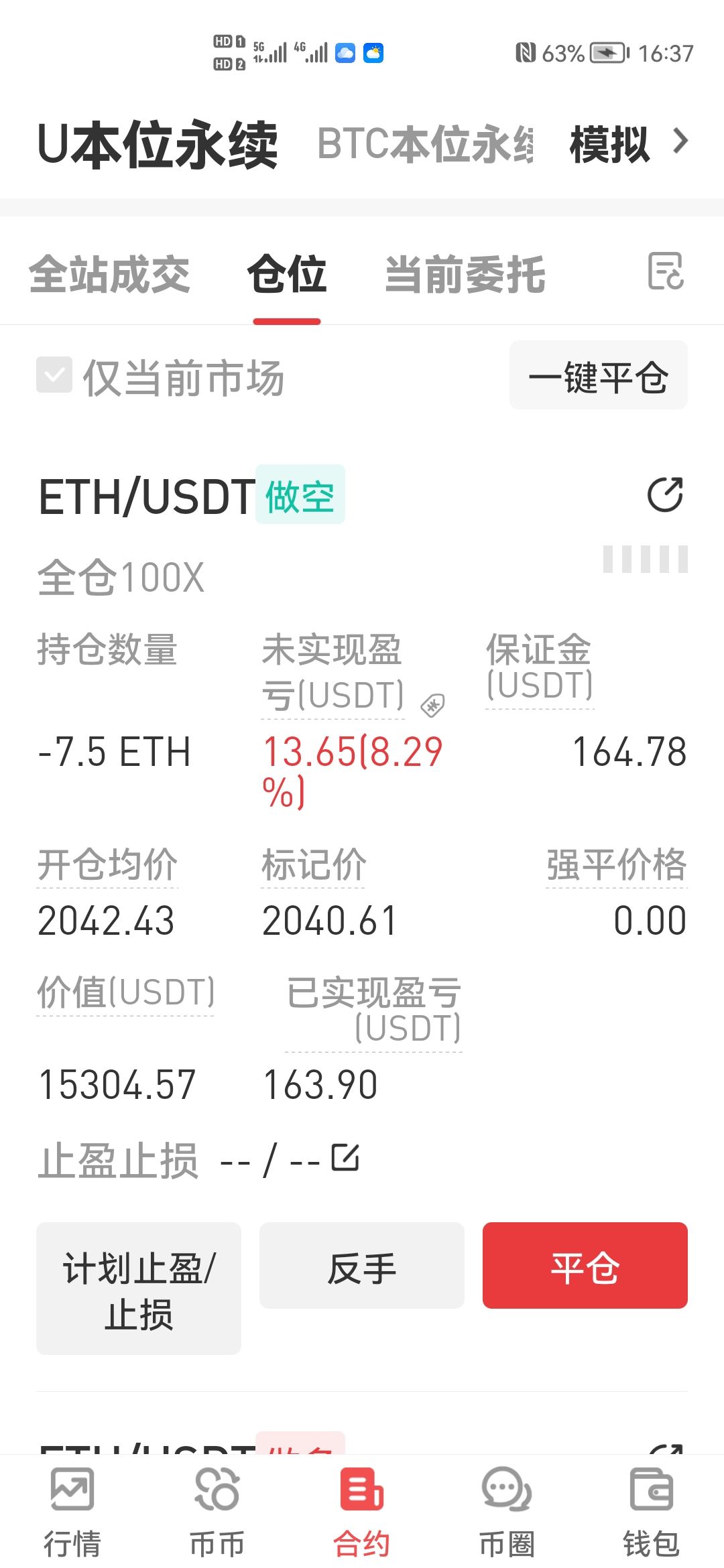The image size is (724, 1568).
Task: Open the order history icon
Action: tap(666, 271)
